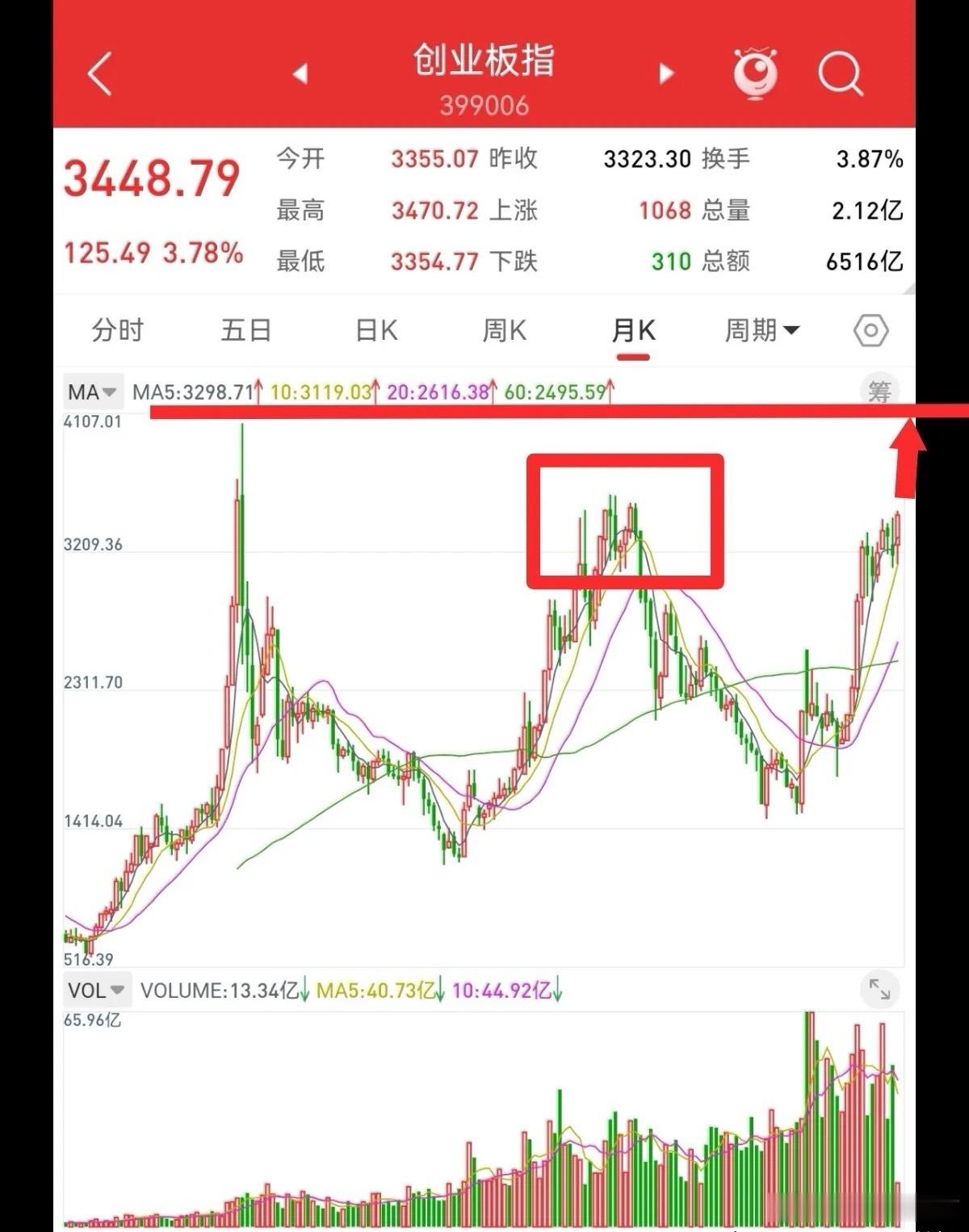Go to previous index with the left arrow
Screen dimensions: 969x1232
(x=300, y=73)
